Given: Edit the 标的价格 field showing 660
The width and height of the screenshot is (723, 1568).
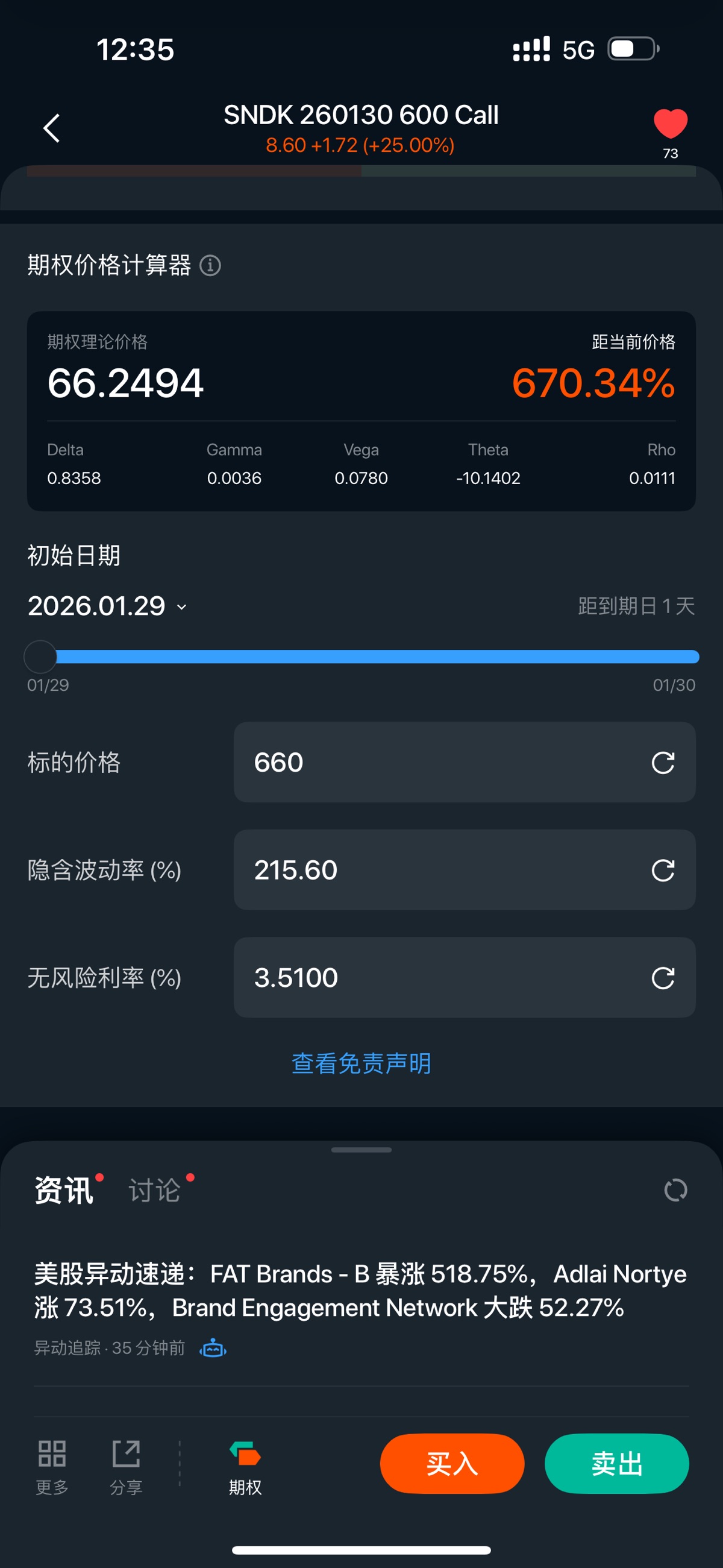Looking at the screenshot, I should tap(438, 762).
